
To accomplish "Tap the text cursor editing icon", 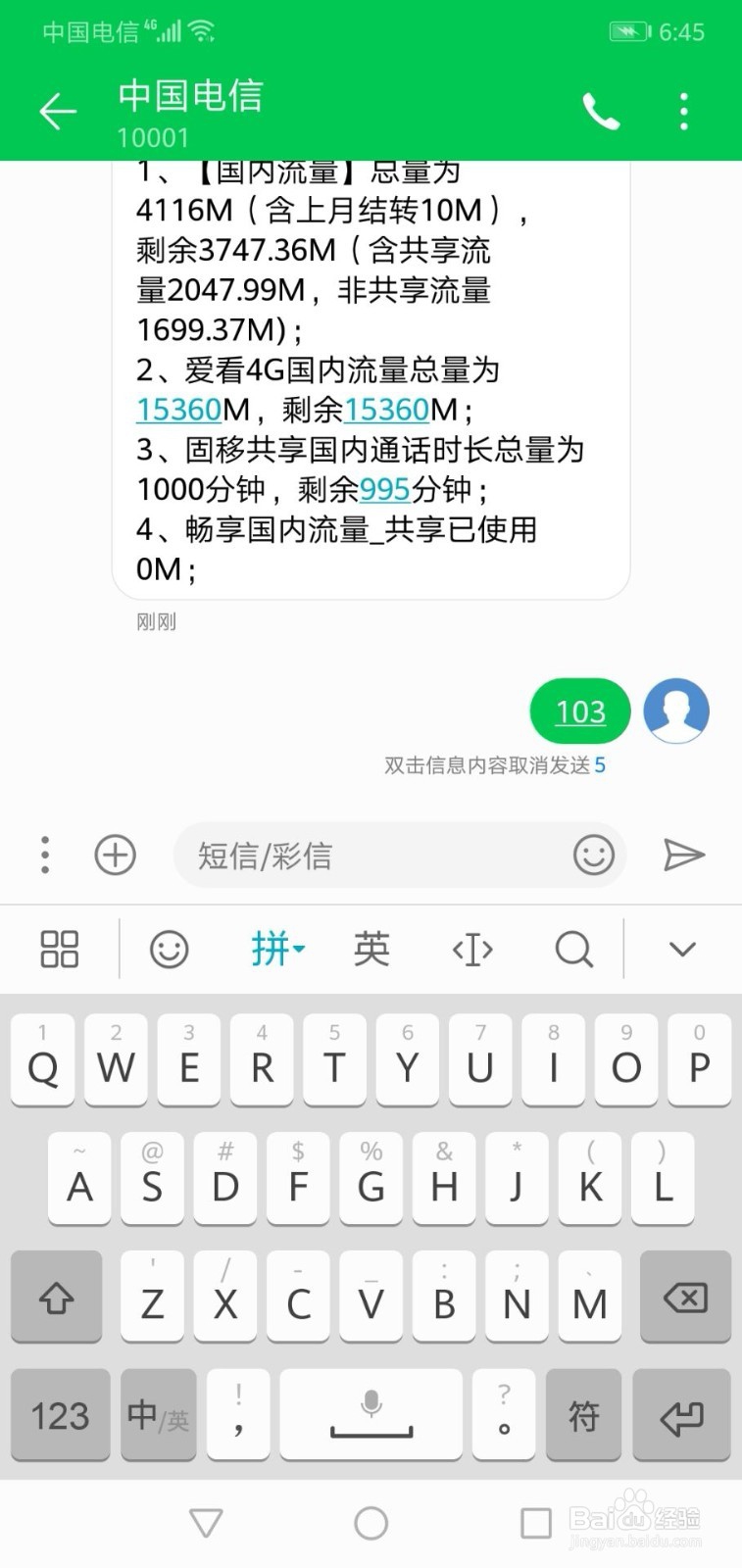I will coord(471,949).
